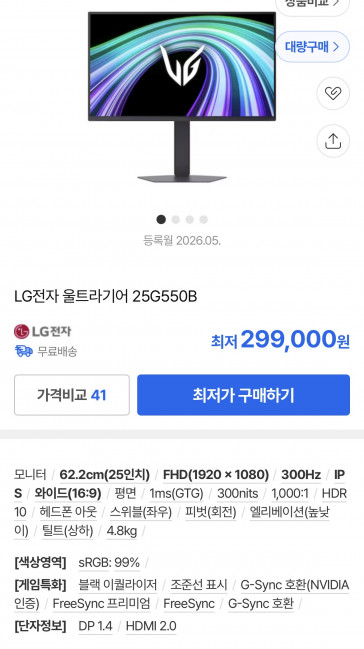
Task: View the LG울트라기어 monitor product image
Action: (x=182, y=97)
